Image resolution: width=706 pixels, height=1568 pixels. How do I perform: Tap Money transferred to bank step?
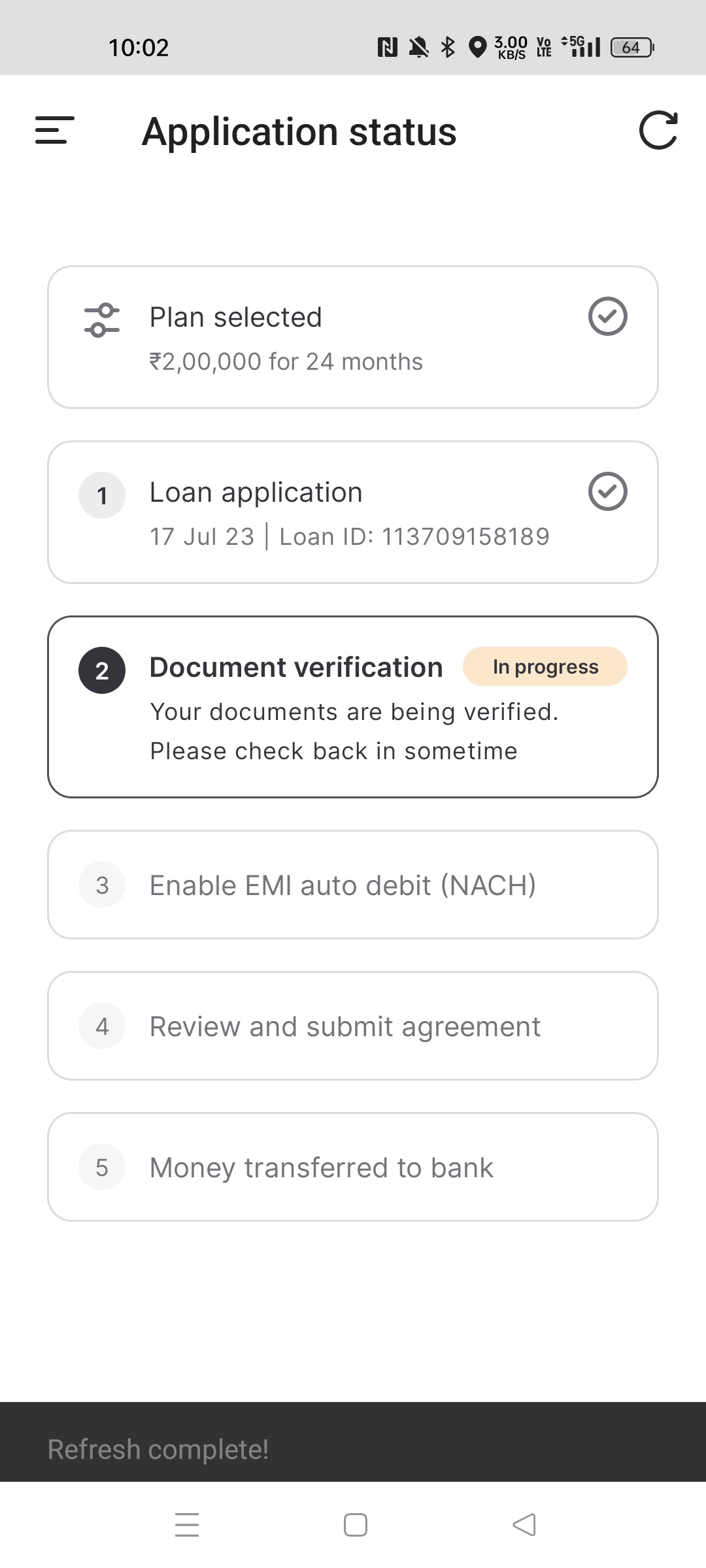352,1168
